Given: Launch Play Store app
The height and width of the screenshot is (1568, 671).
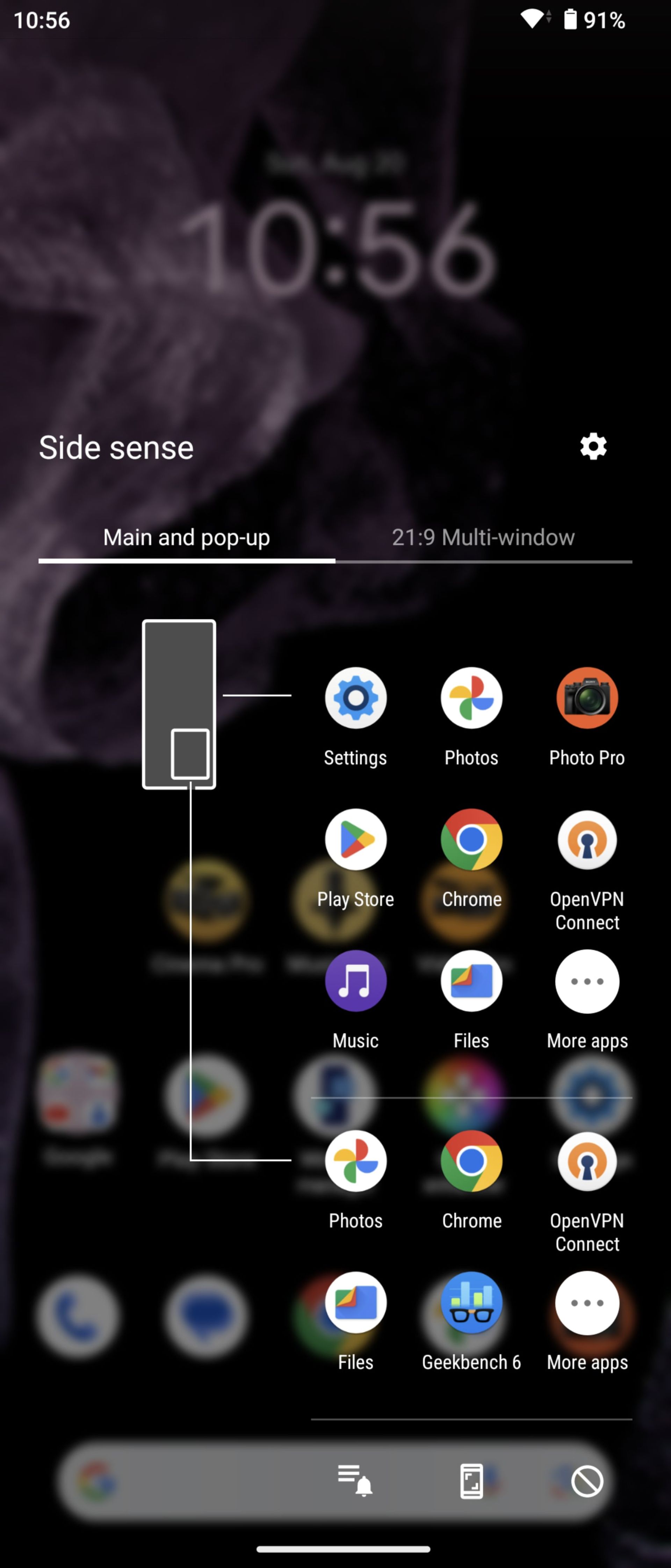Looking at the screenshot, I should [x=355, y=839].
